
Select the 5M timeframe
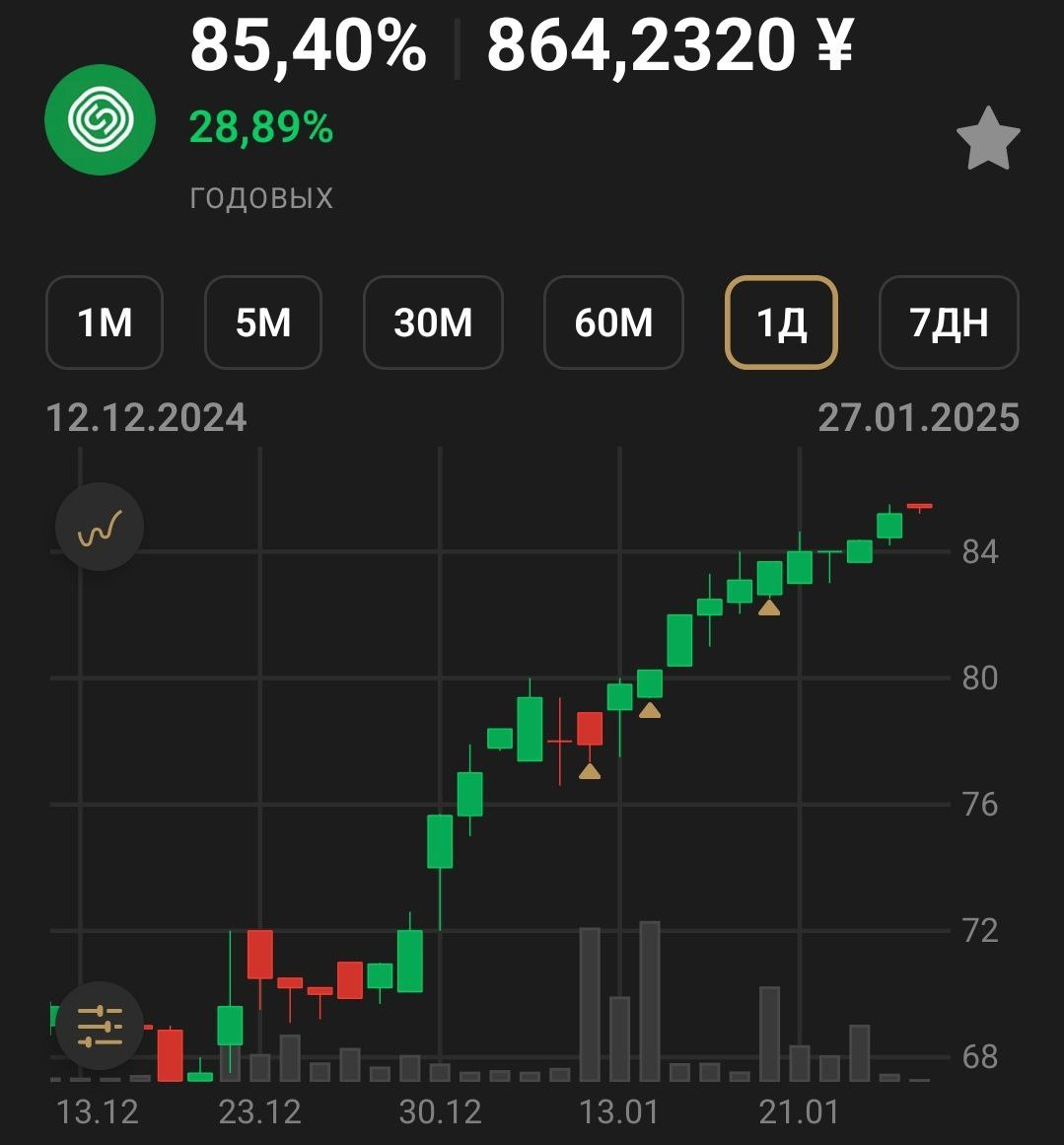(x=263, y=322)
